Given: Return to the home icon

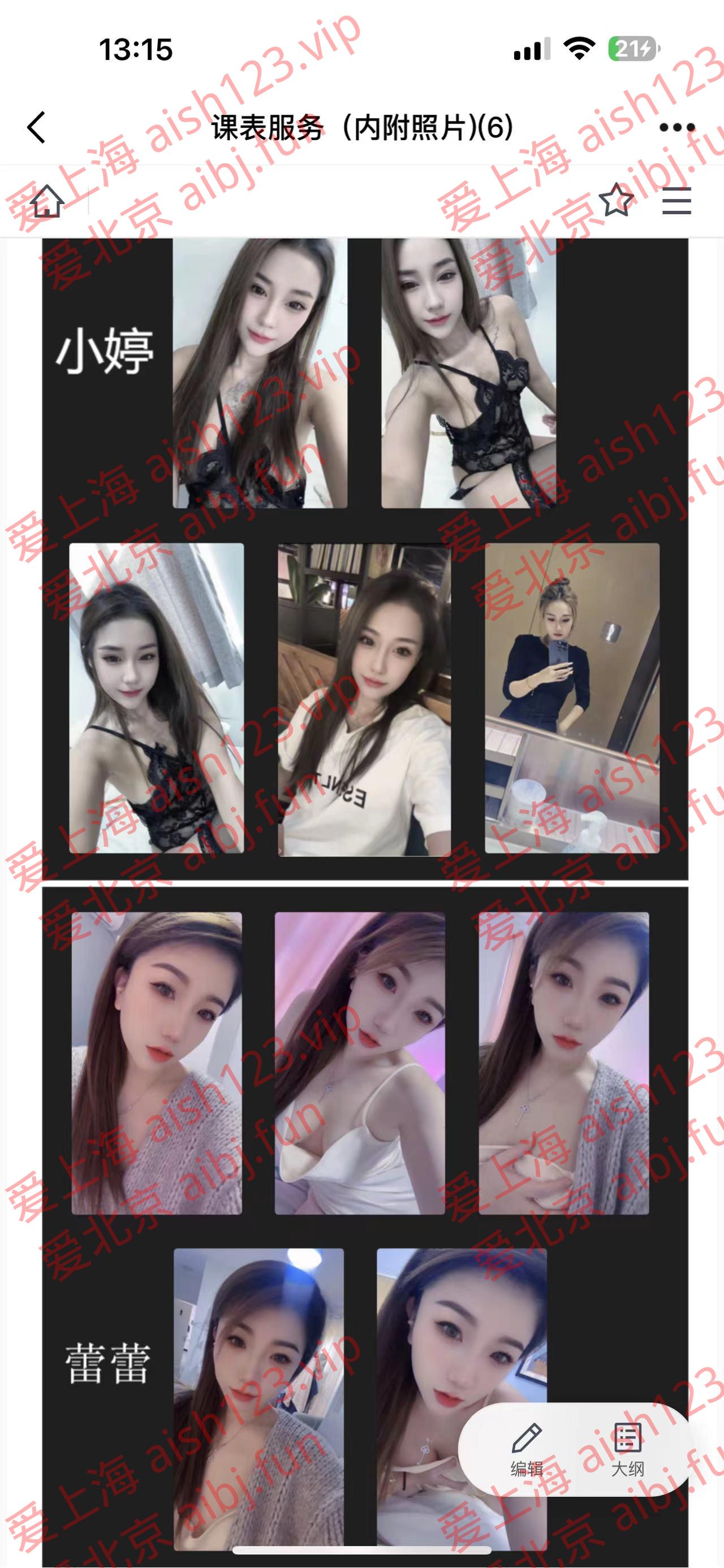Looking at the screenshot, I should pos(47,201).
